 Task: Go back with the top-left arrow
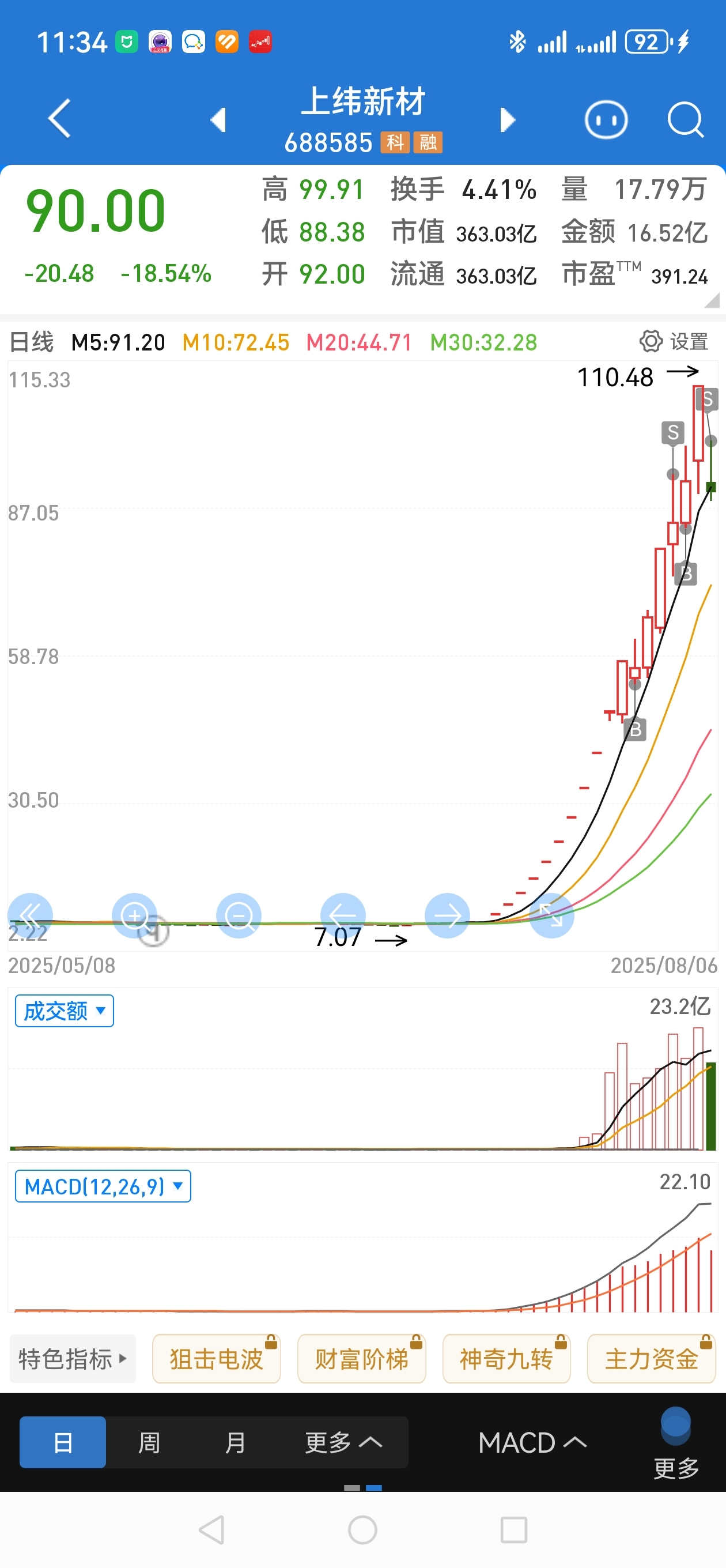pos(60,119)
